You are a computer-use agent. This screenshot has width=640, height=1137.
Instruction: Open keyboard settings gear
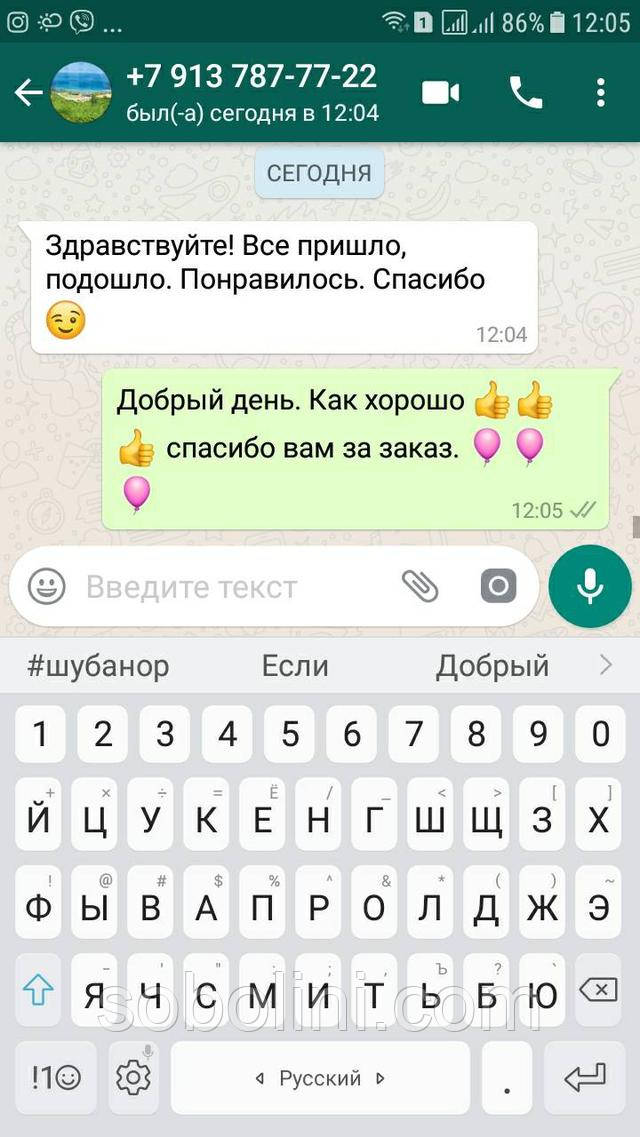pyautogui.click(x=133, y=1078)
